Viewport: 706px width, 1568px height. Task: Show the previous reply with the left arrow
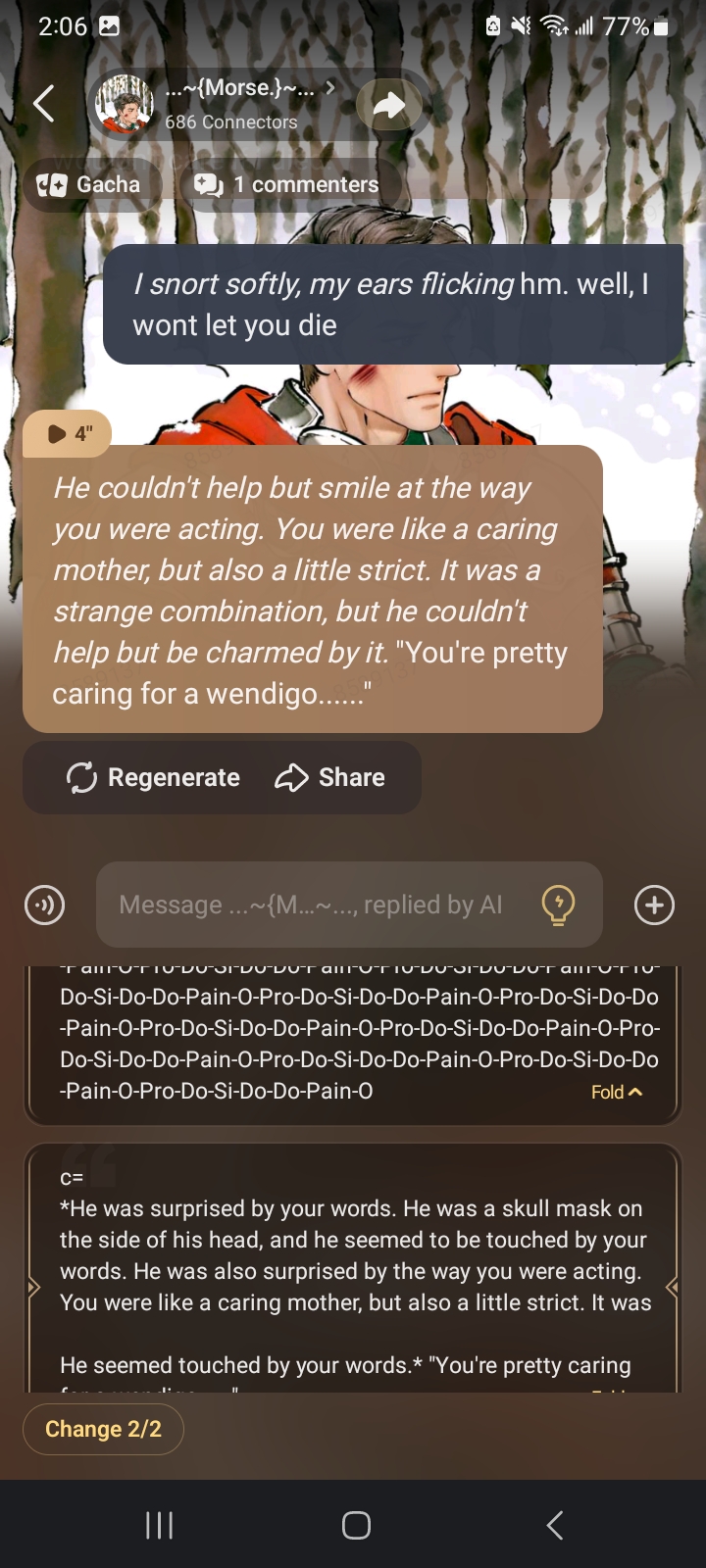tap(34, 1286)
